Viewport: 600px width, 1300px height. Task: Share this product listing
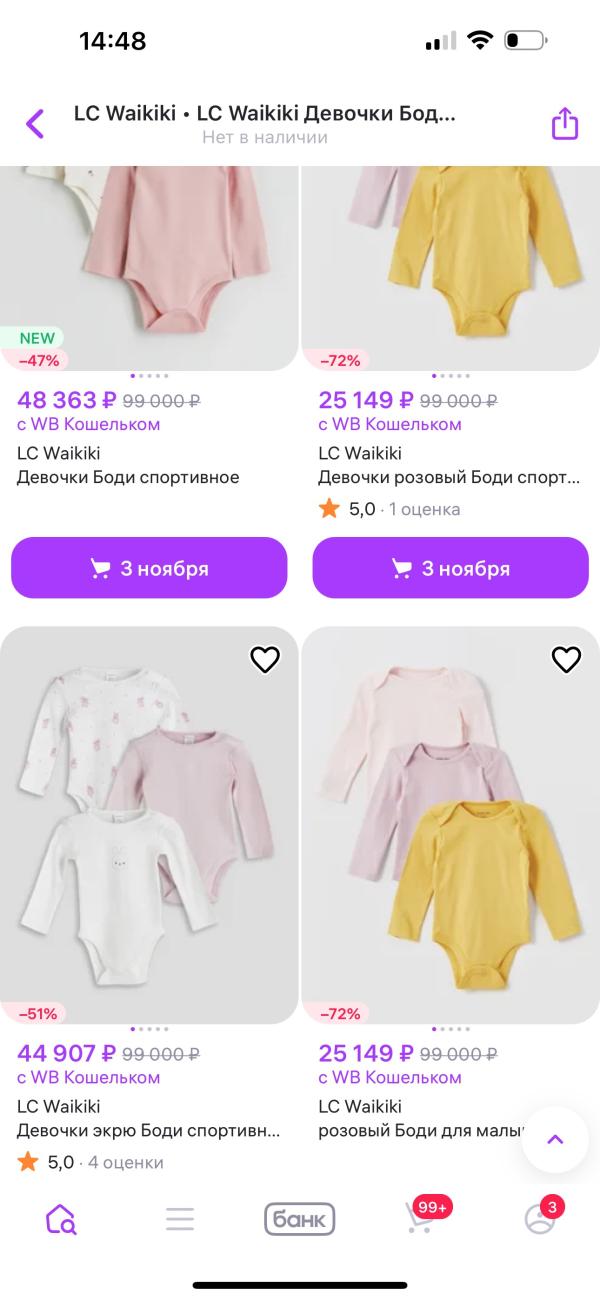pyautogui.click(x=565, y=124)
